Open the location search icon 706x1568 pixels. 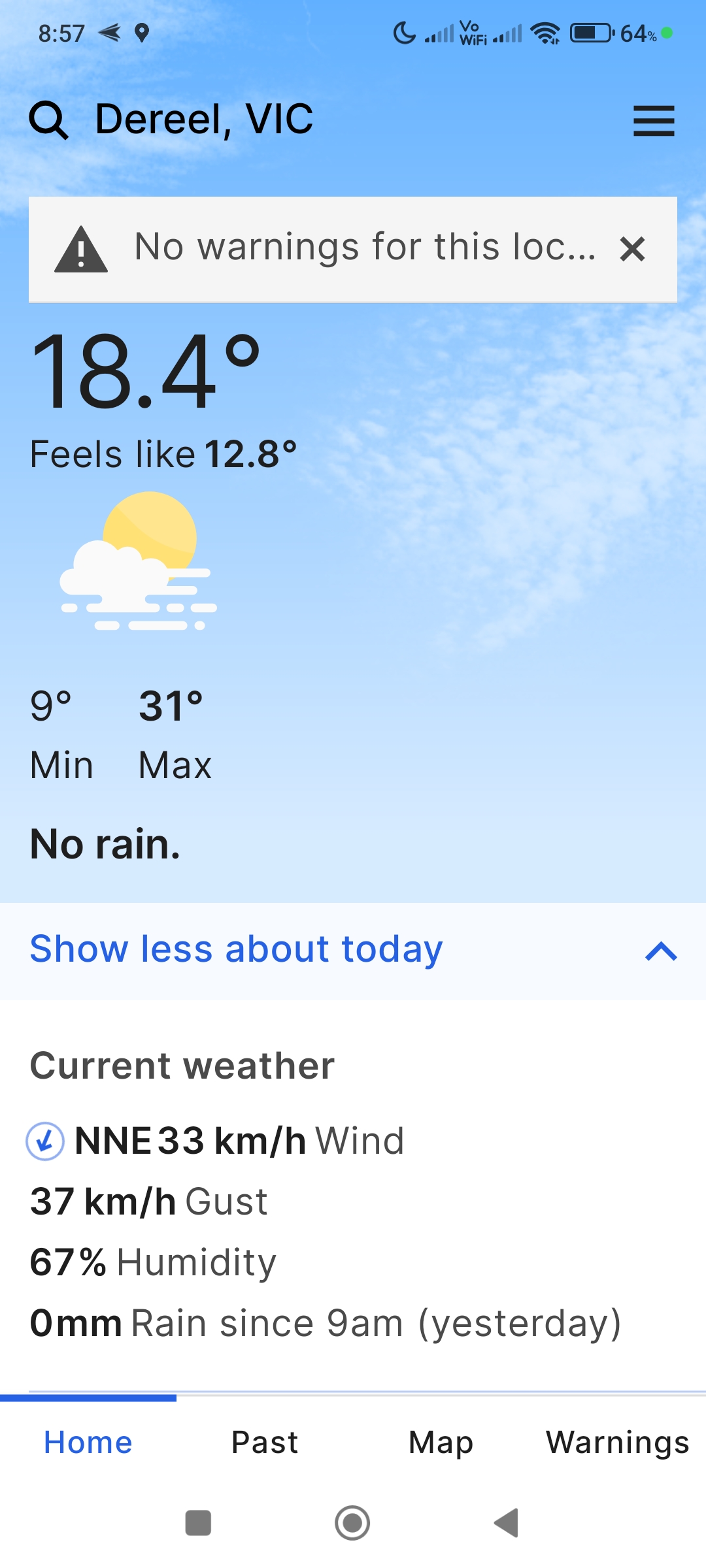tap(49, 121)
